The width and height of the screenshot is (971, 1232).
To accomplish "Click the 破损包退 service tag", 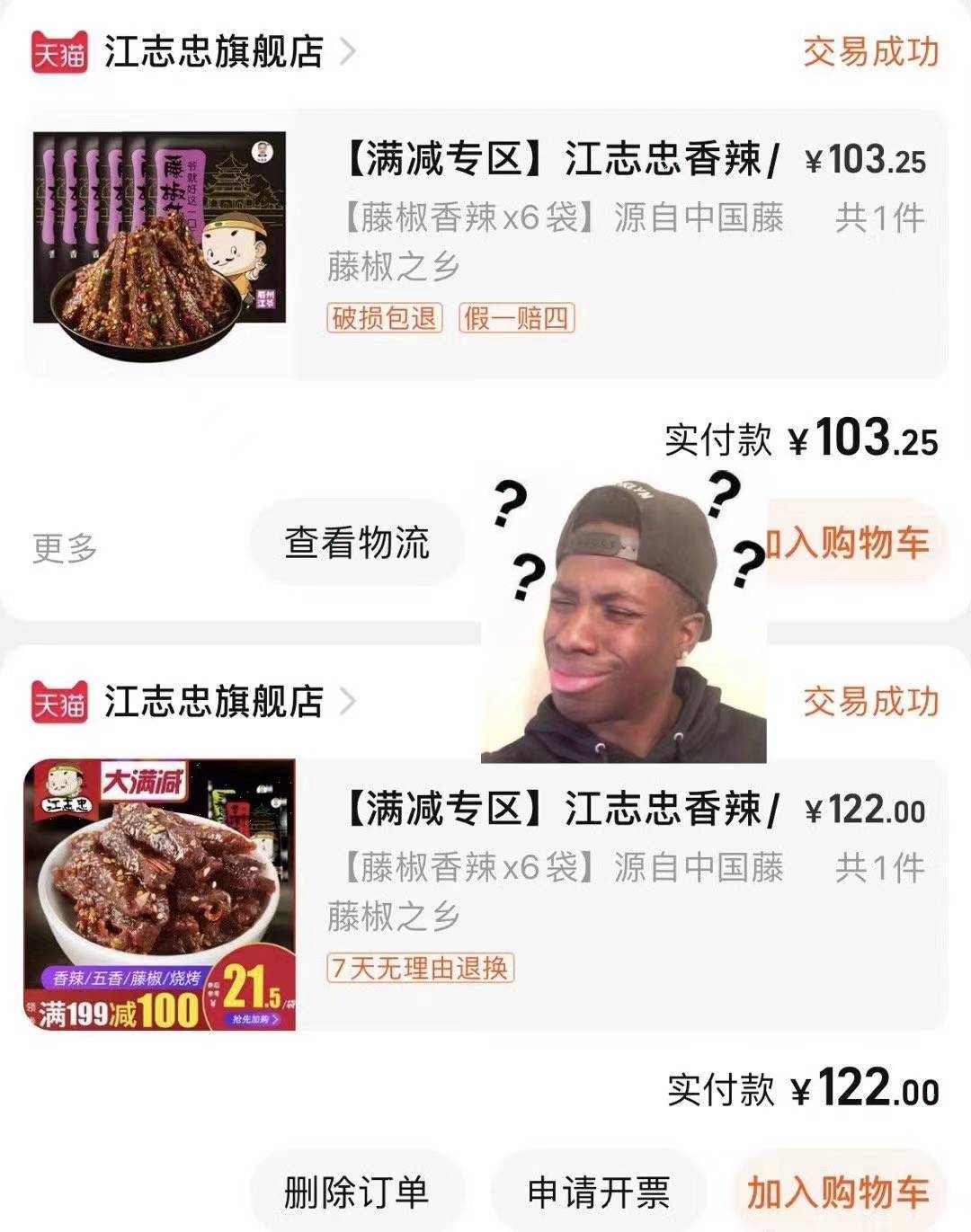I will [385, 319].
